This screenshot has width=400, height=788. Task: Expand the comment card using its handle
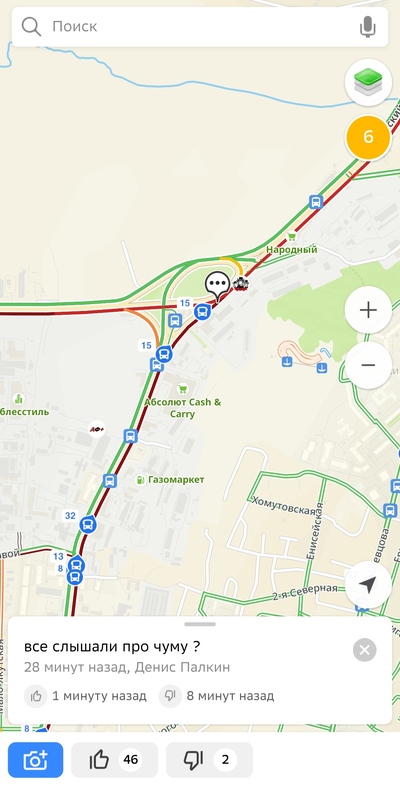(x=200, y=624)
